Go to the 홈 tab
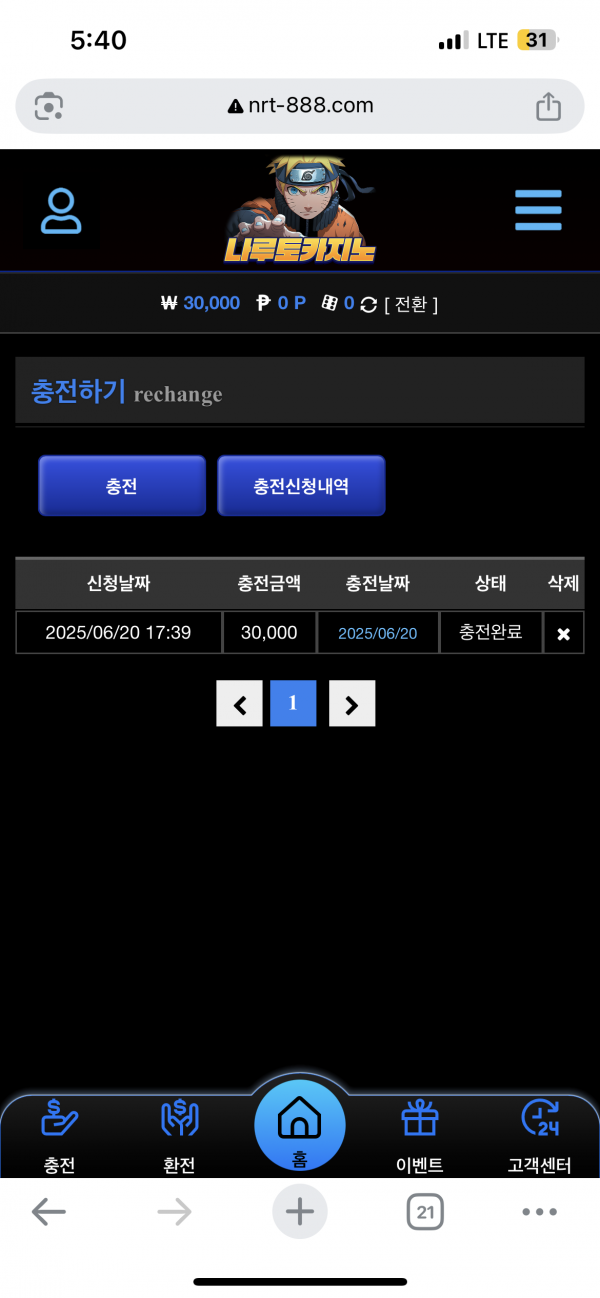600x1298 pixels. (x=300, y=1127)
